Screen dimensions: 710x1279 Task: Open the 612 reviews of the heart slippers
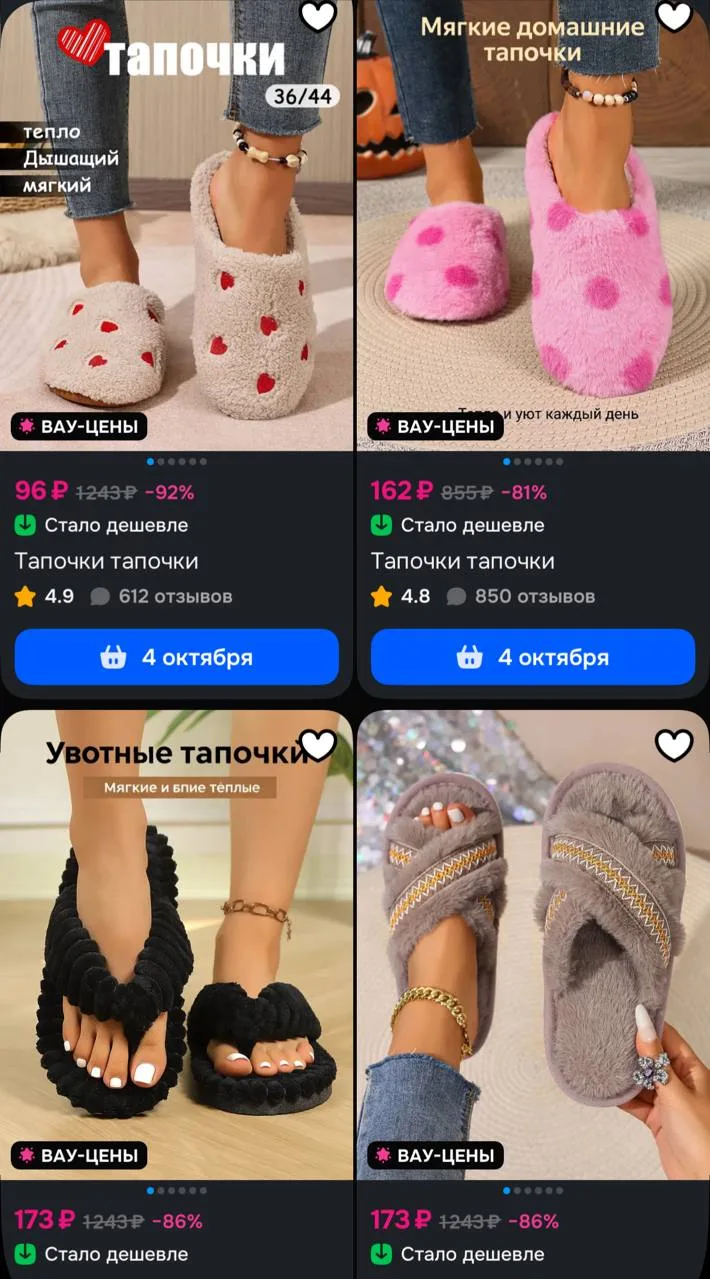tap(162, 597)
